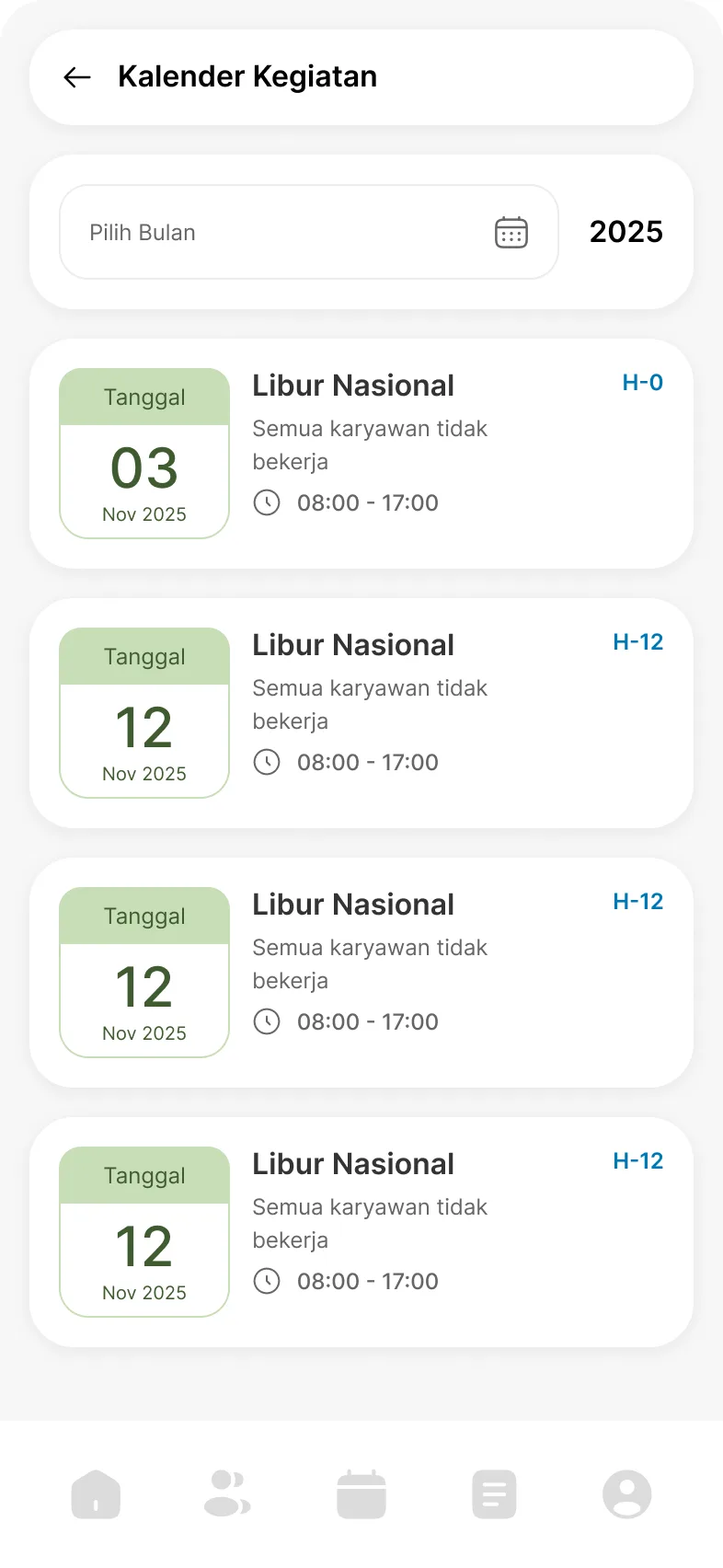Tap the back arrow next to Kalender Kegiatan

click(x=77, y=77)
